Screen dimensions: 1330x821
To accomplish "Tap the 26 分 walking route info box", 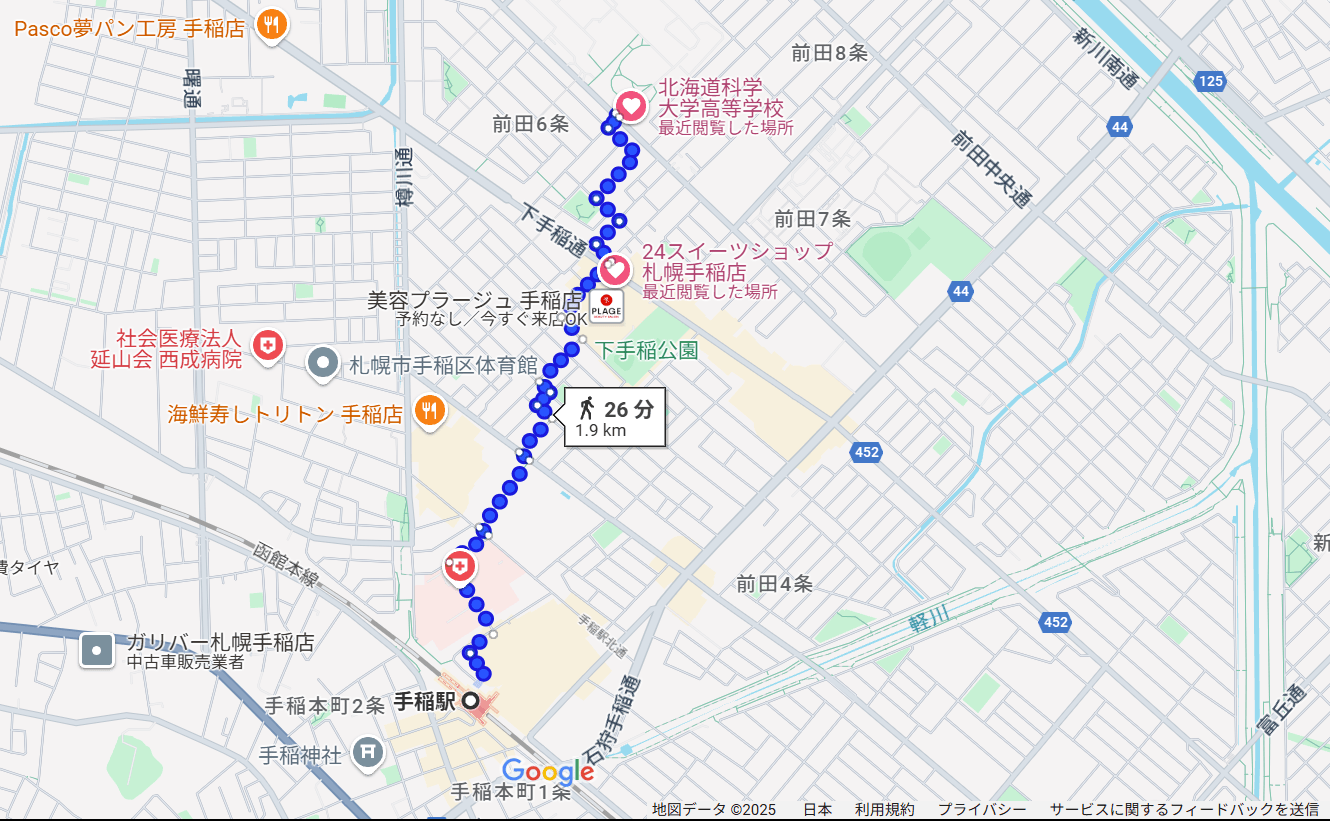I will [x=615, y=417].
